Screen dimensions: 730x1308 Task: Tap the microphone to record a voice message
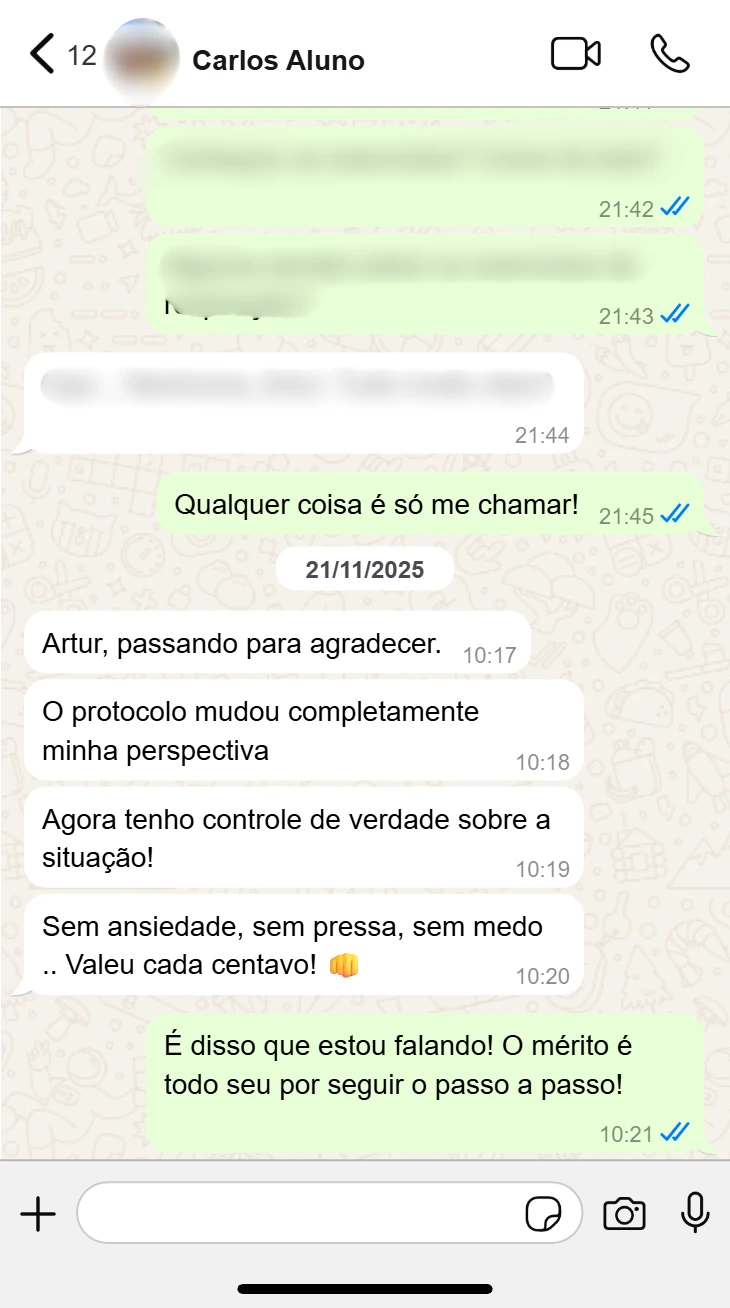(694, 1213)
